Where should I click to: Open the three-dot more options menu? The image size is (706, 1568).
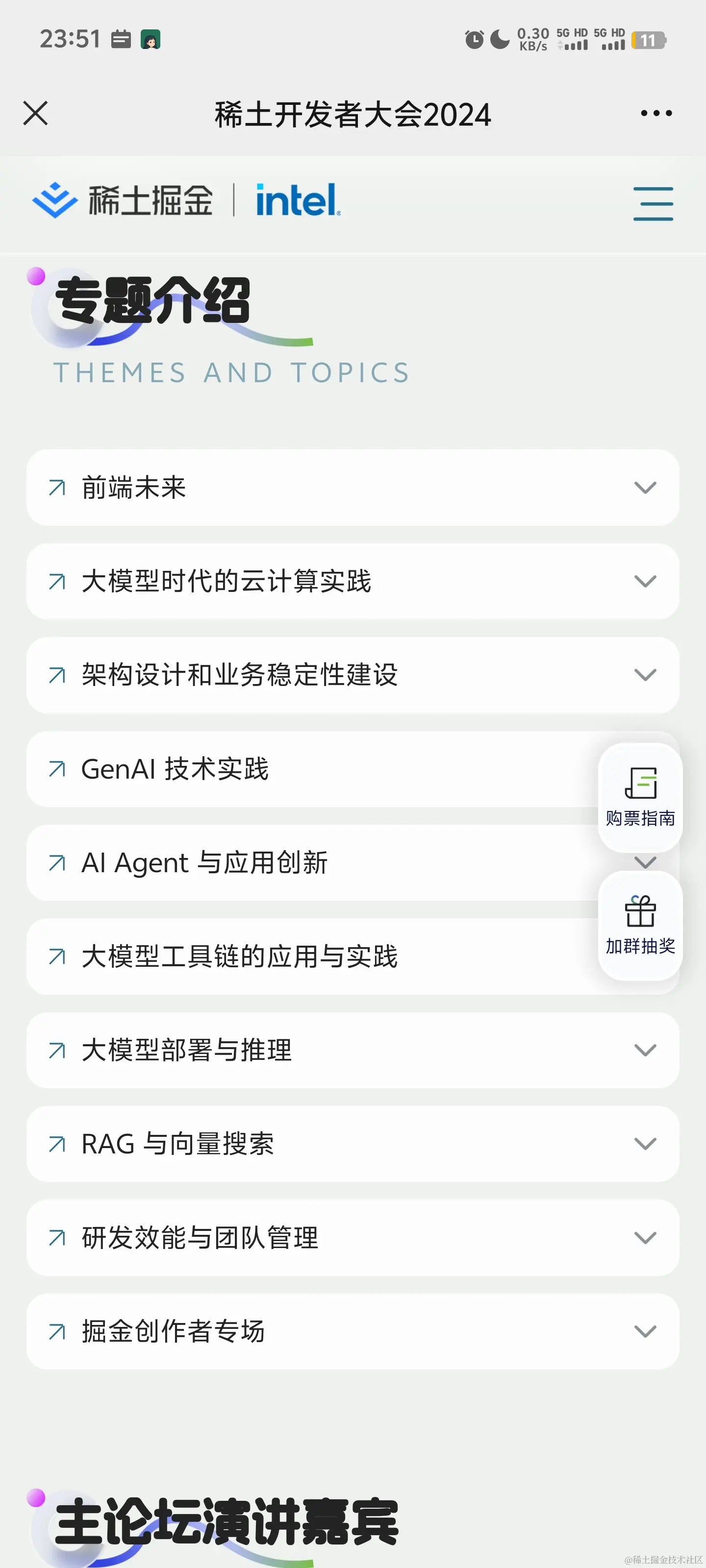pos(656,113)
